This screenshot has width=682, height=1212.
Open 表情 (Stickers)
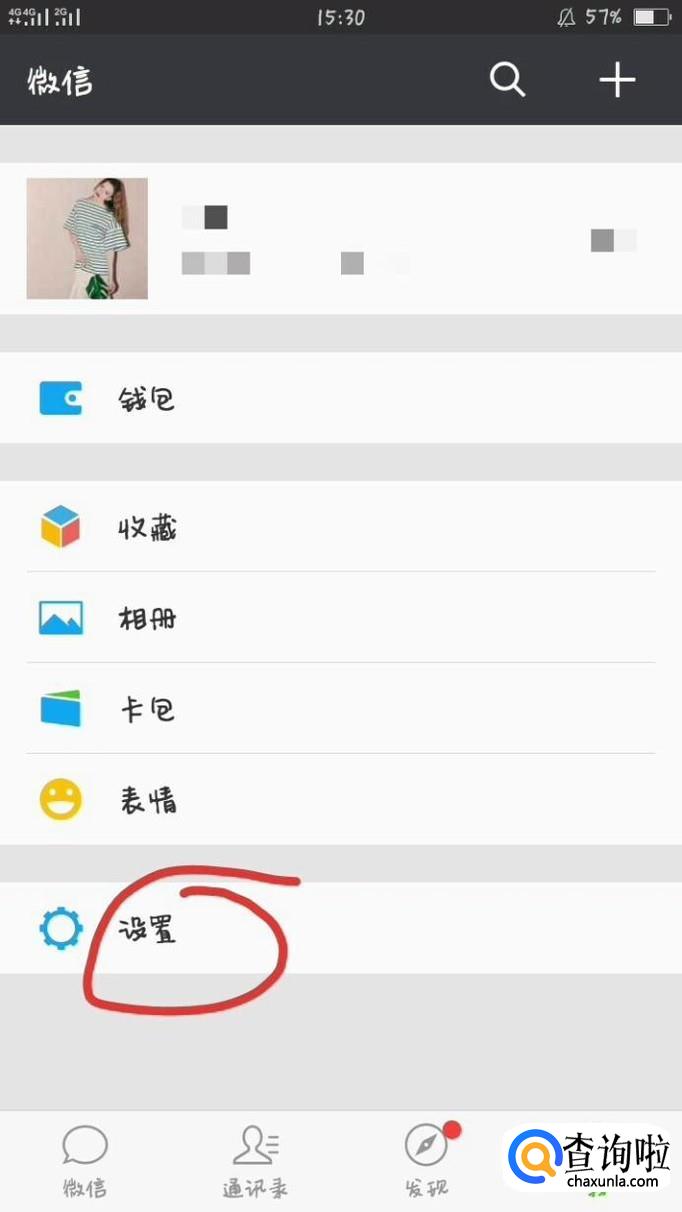pos(341,799)
